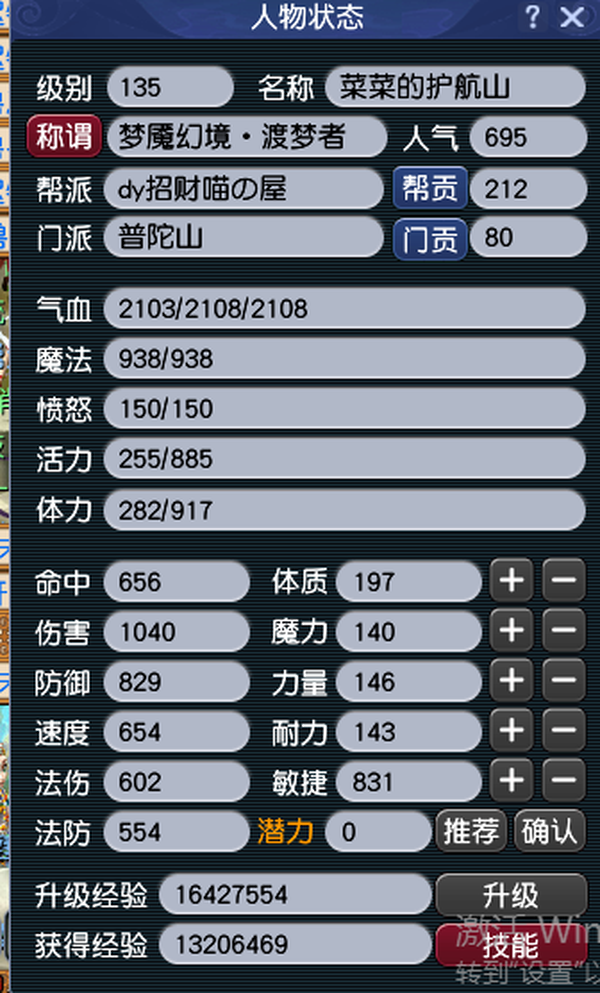600x993 pixels.
Task: Tap the 称谓 title button
Action: 64,137
